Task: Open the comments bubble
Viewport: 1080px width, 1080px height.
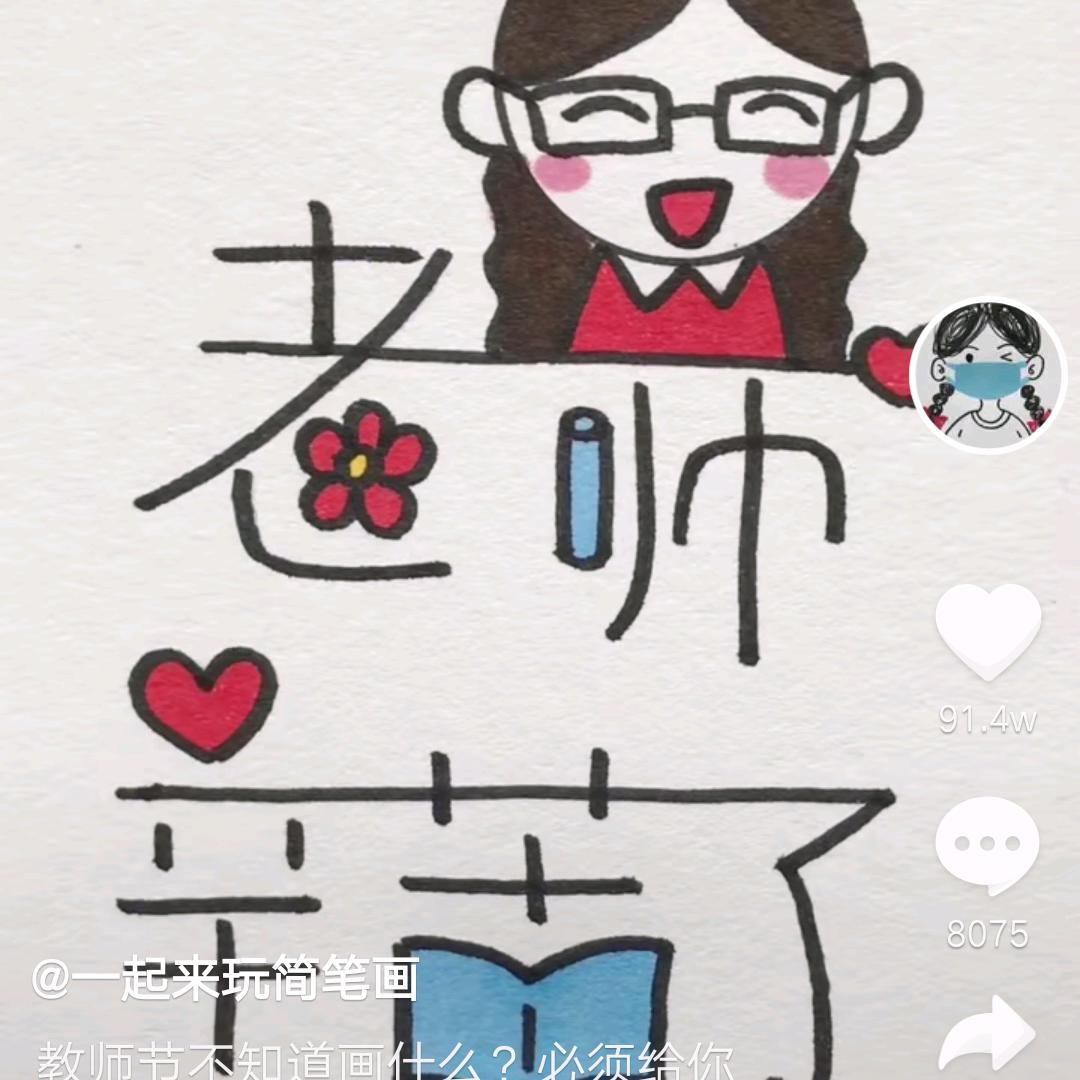Action: pos(987,845)
